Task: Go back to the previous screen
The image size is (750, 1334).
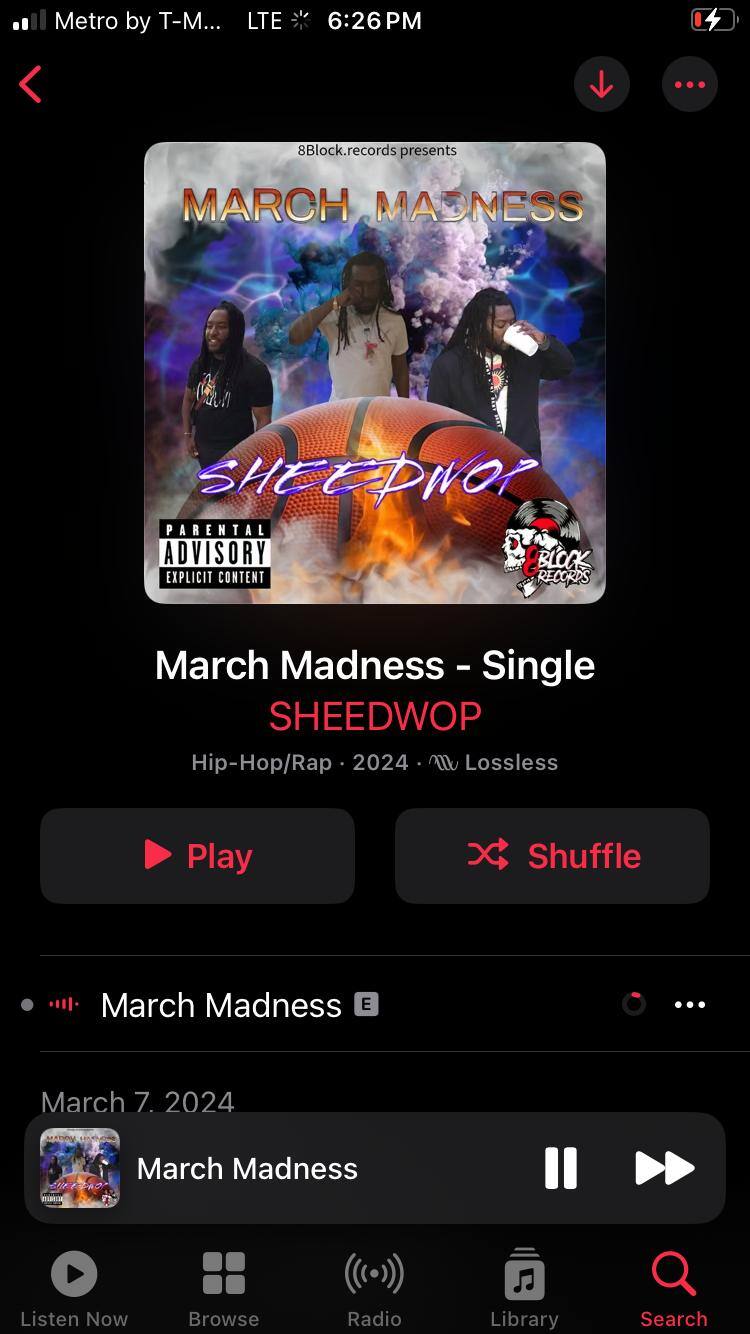Action: tap(31, 85)
